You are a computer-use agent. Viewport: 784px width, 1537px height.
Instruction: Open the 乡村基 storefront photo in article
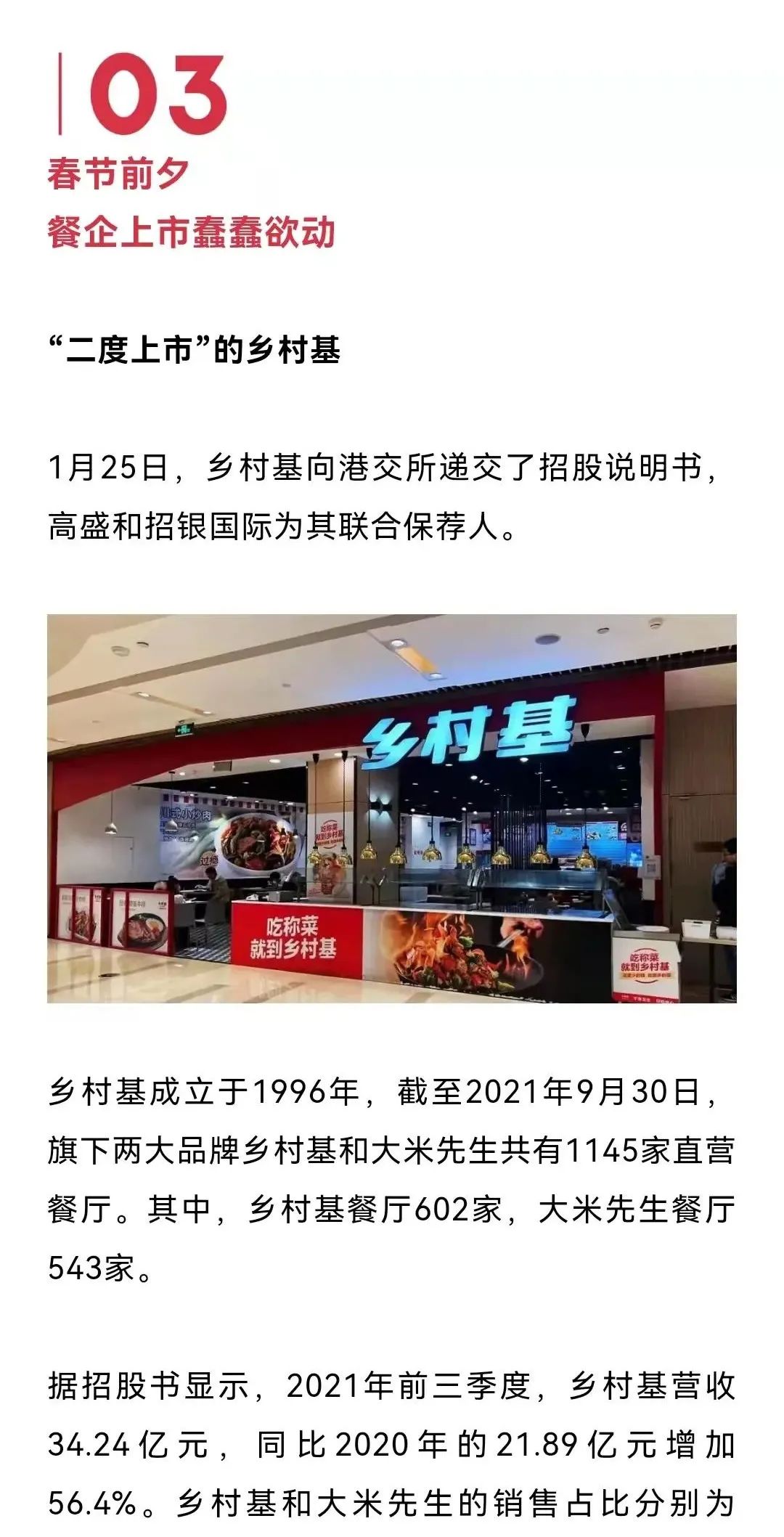pyautogui.click(x=392, y=808)
